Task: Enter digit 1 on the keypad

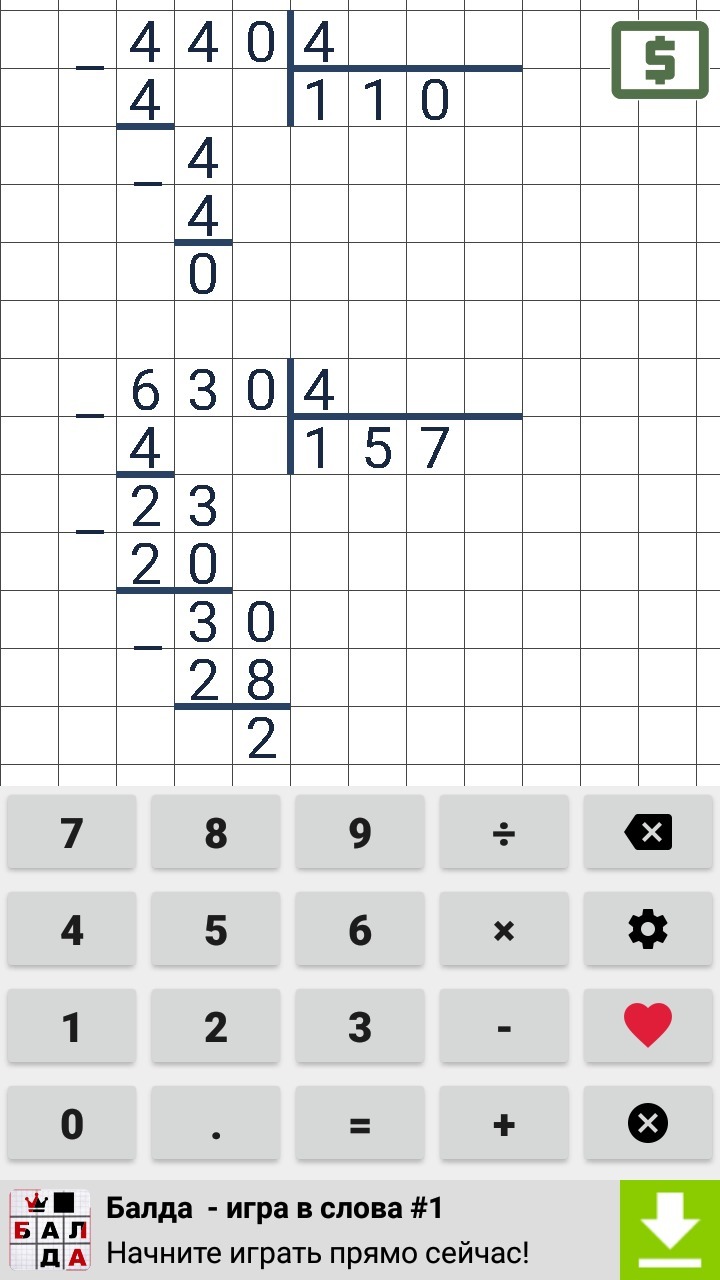Action: point(72,1026)
